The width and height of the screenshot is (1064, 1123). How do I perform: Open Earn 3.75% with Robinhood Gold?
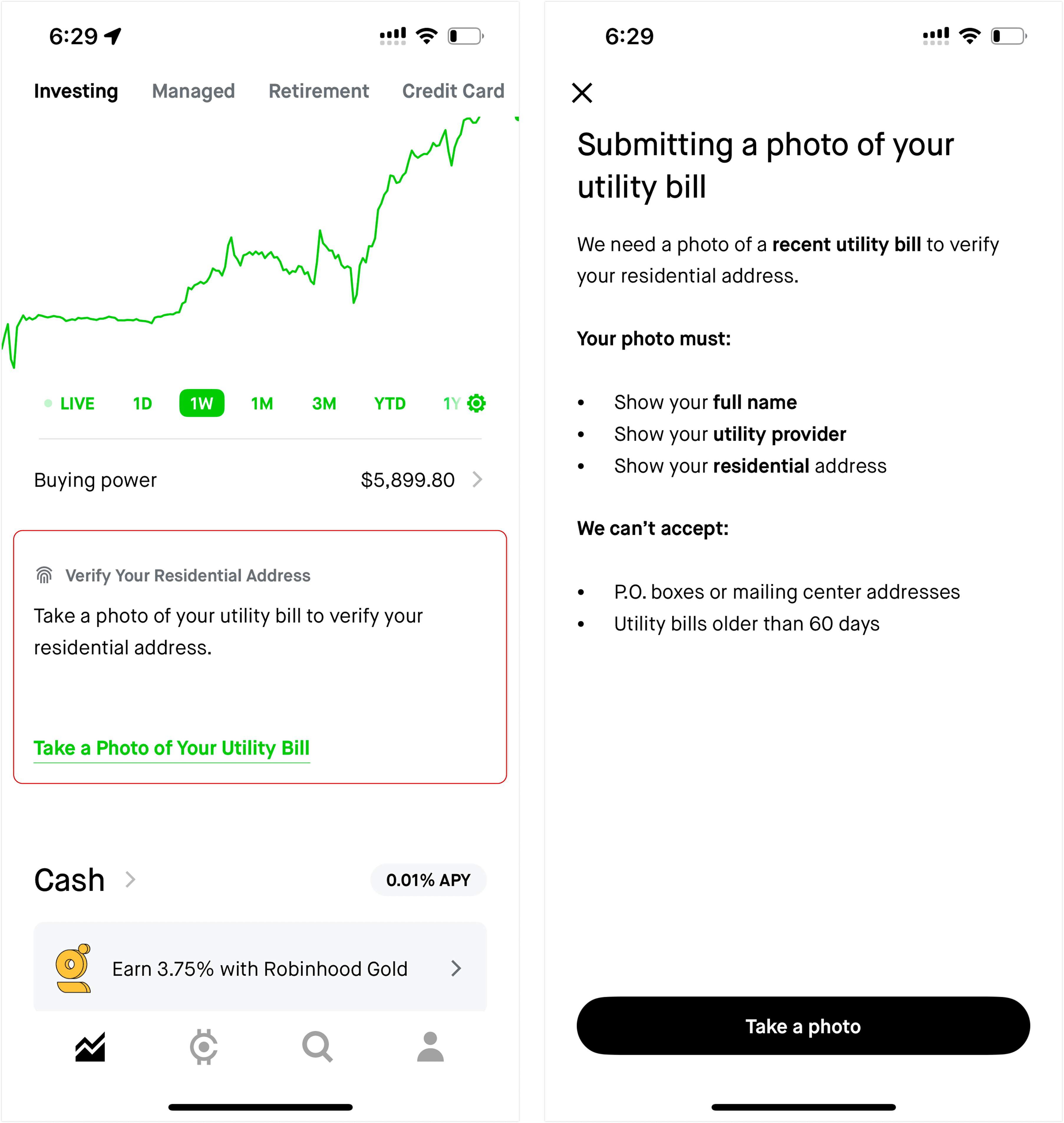click(260, 968)
